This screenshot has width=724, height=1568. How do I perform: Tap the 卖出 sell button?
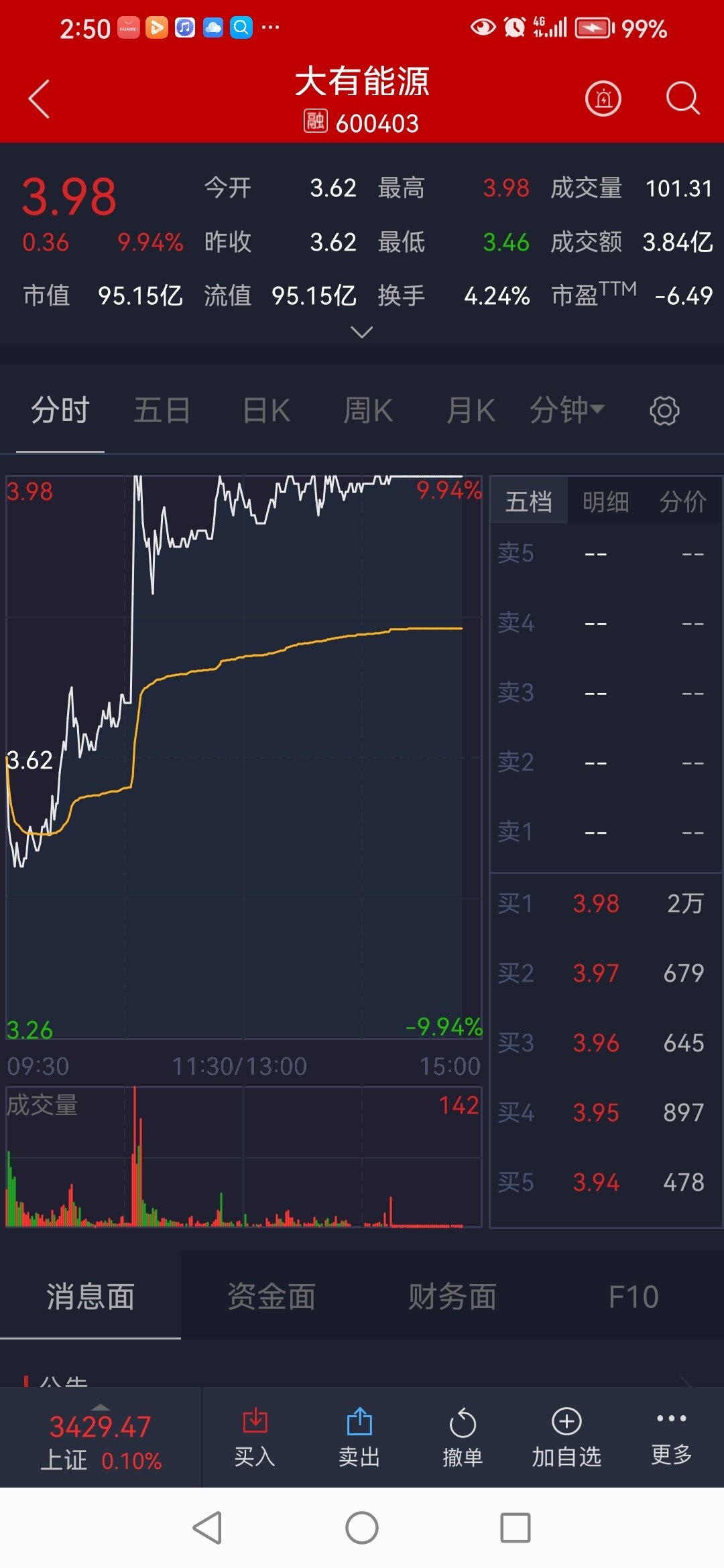pos(359,1438)
